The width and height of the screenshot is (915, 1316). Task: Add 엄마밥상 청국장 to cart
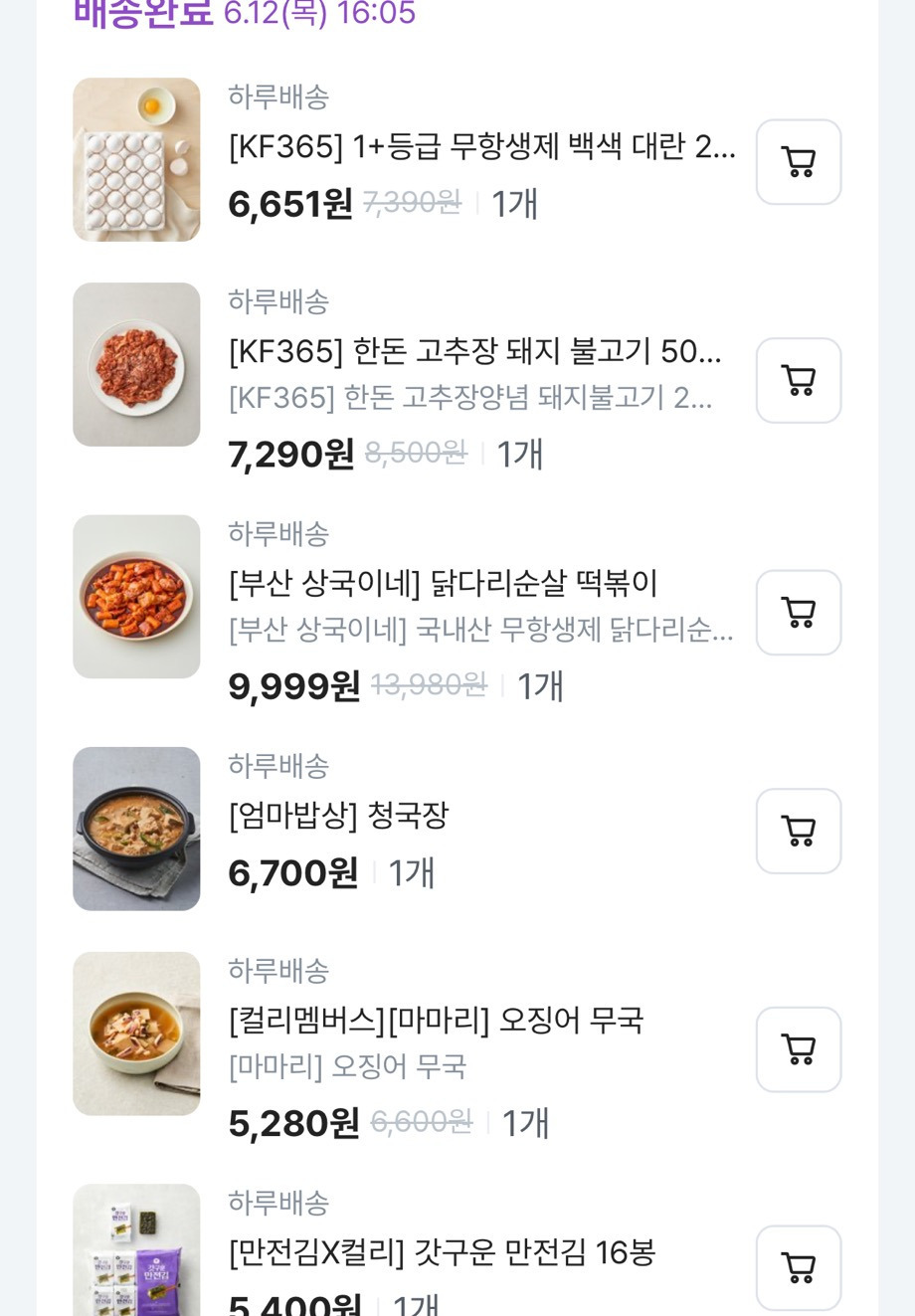pyautogui.click(x=799, y=832)
